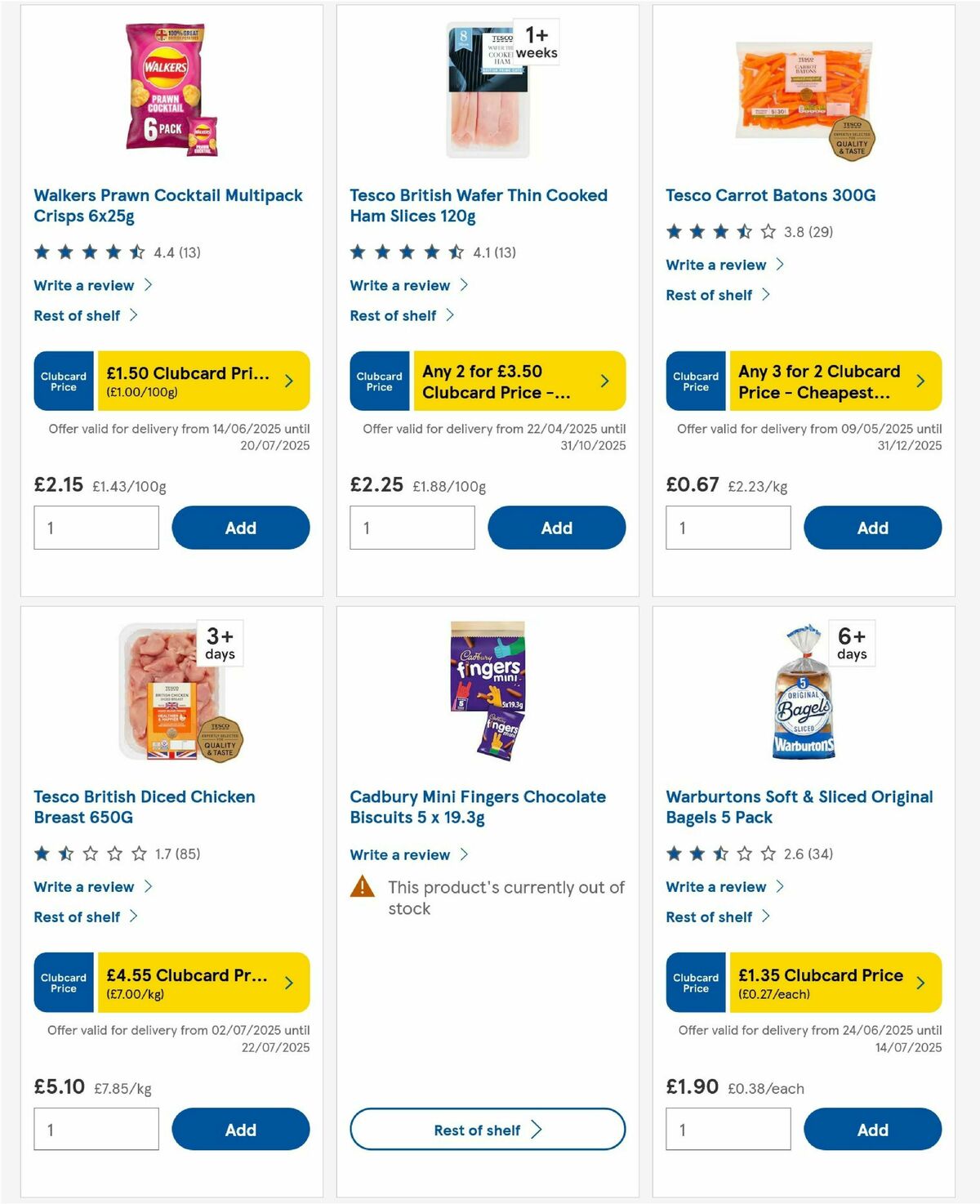
Task: Click the arrow icon on the £1.50 Clubcard offer
Action: click(x=289, y=380)
